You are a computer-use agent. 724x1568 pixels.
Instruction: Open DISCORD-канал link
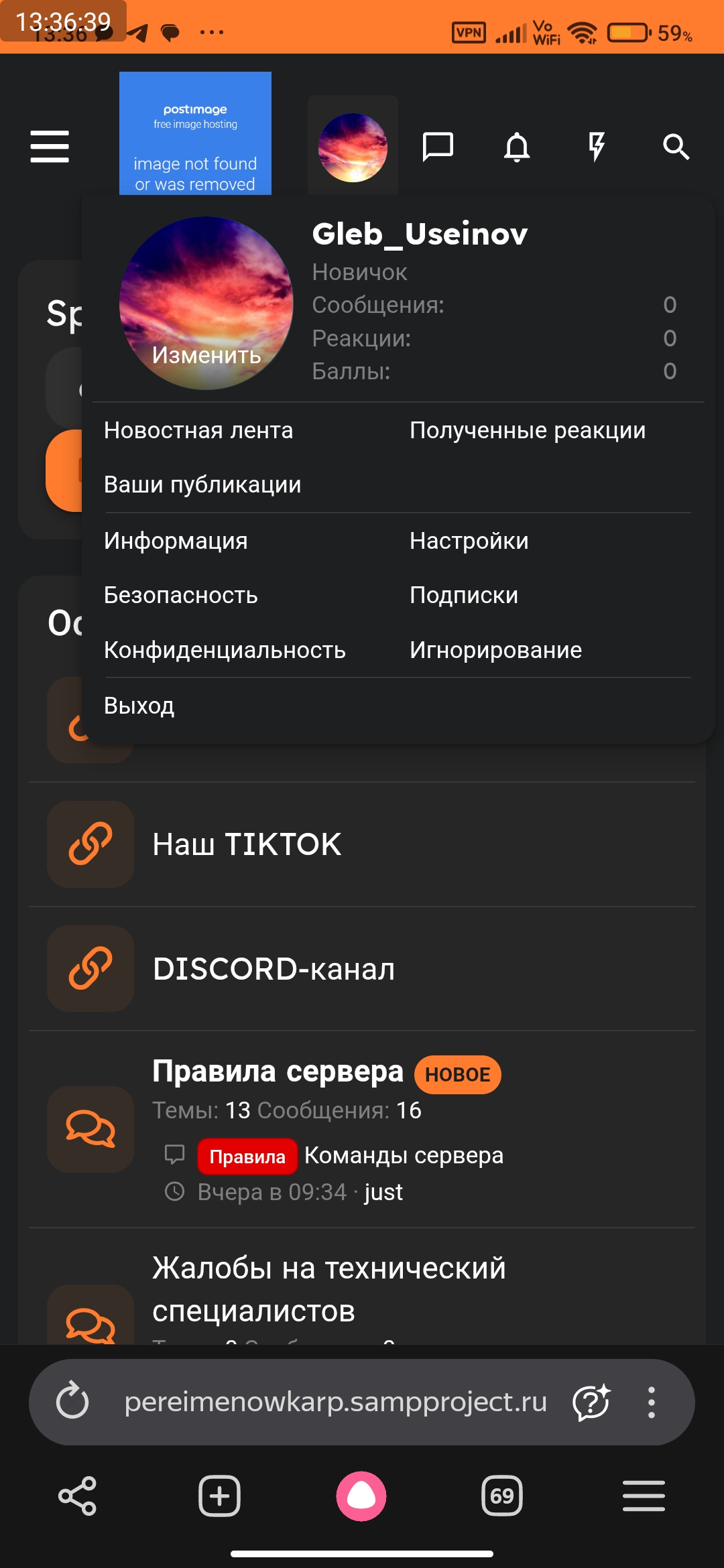tap(274, 969)
